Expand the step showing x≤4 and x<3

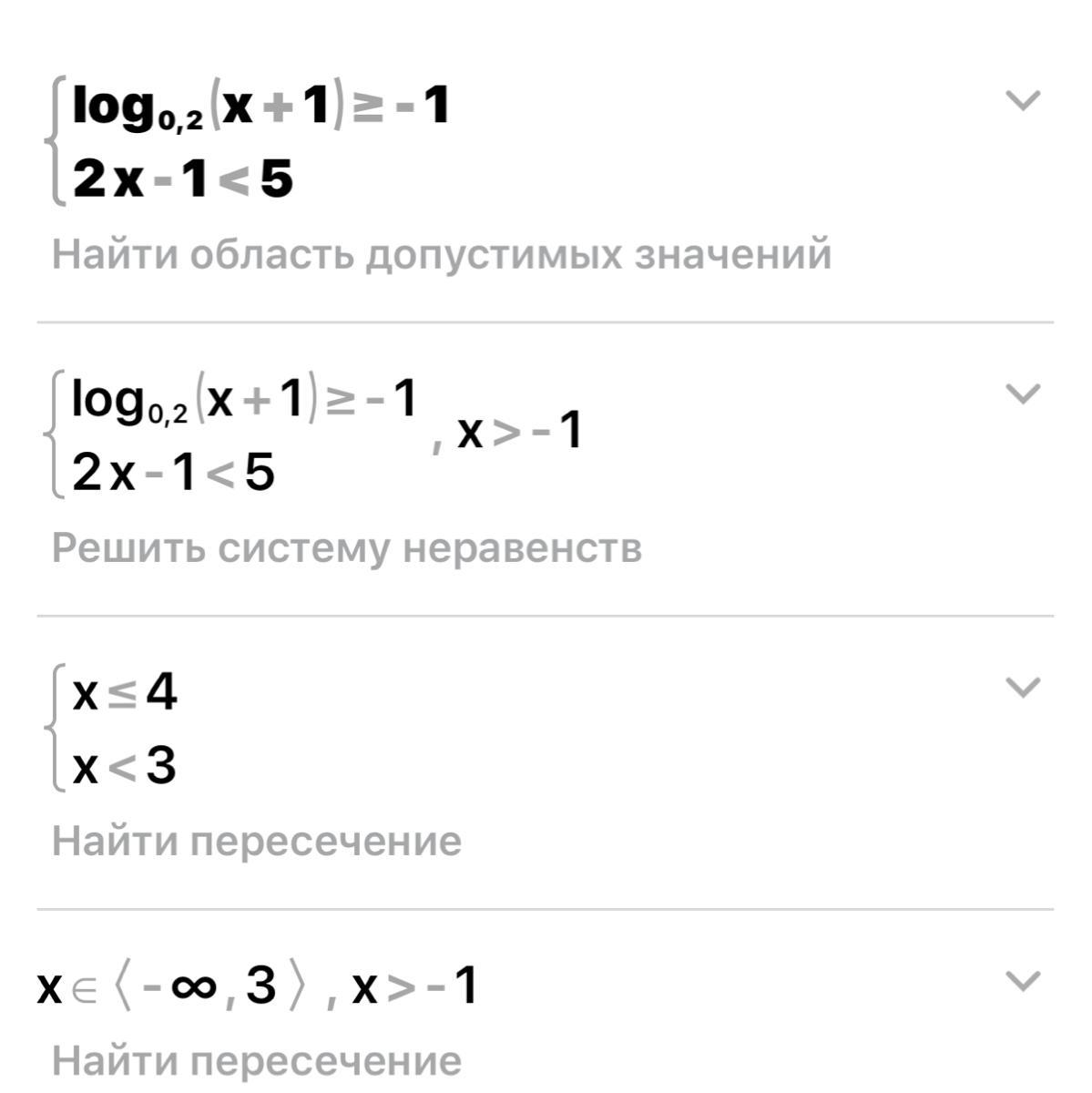(x=1021, y=688)
